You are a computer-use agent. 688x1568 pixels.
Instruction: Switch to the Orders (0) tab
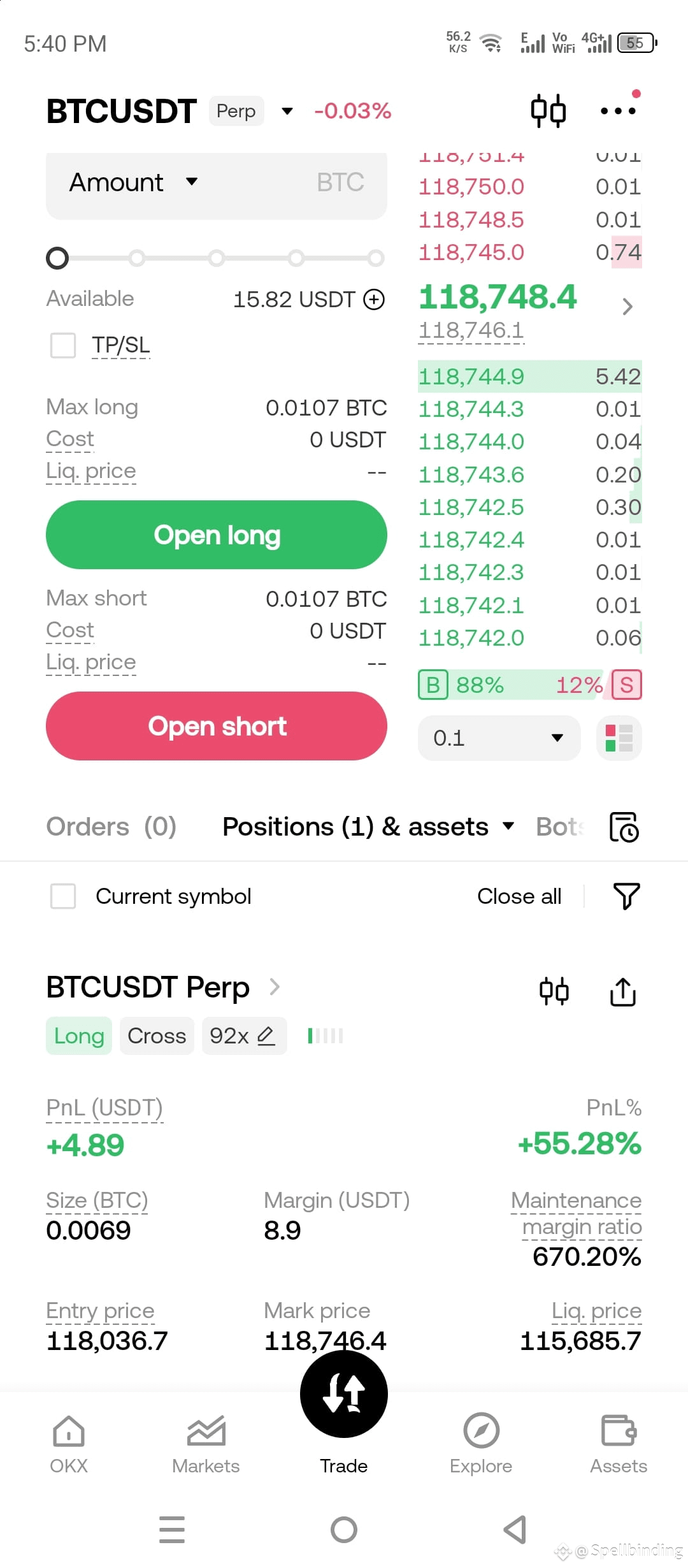coord(111,827)
